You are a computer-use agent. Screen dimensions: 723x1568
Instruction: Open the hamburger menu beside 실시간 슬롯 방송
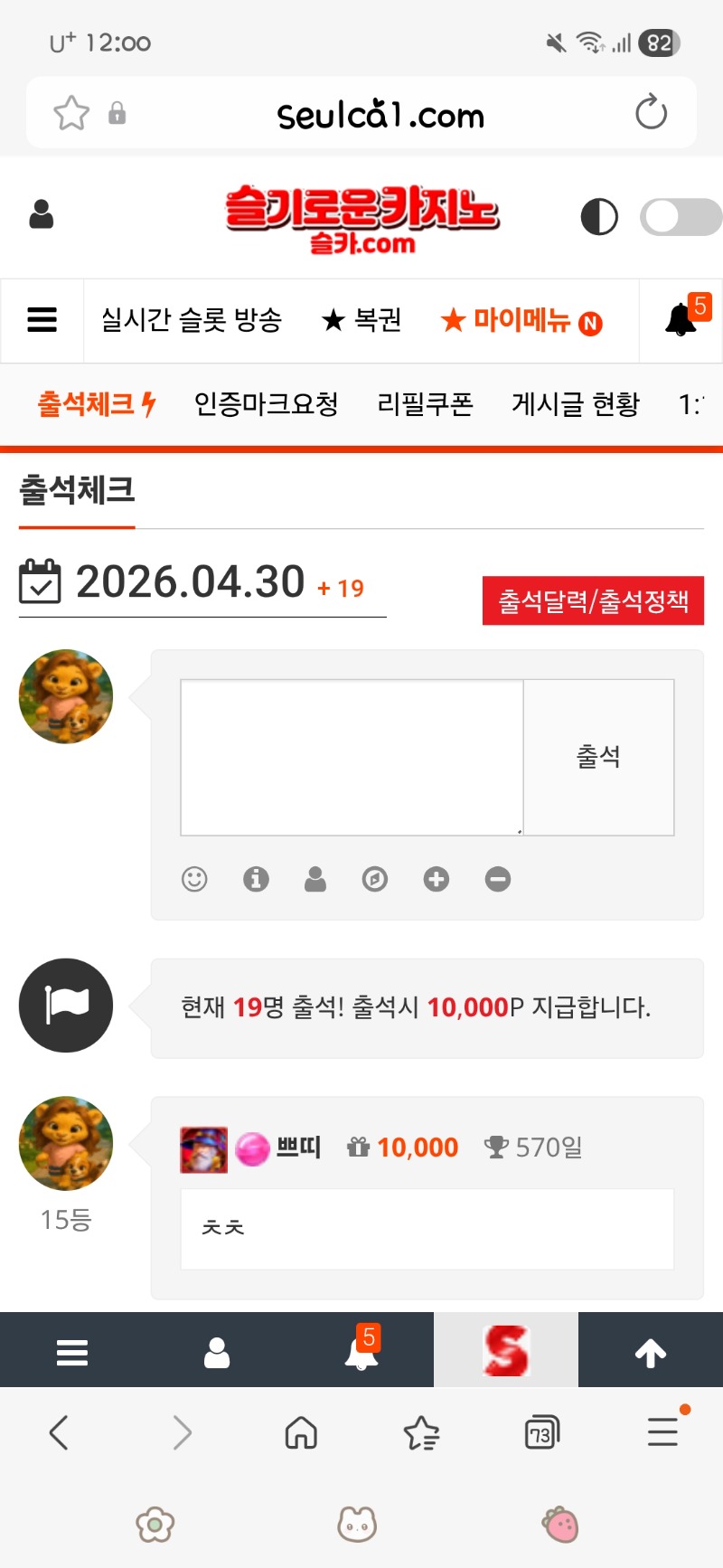tap(42, 320)
